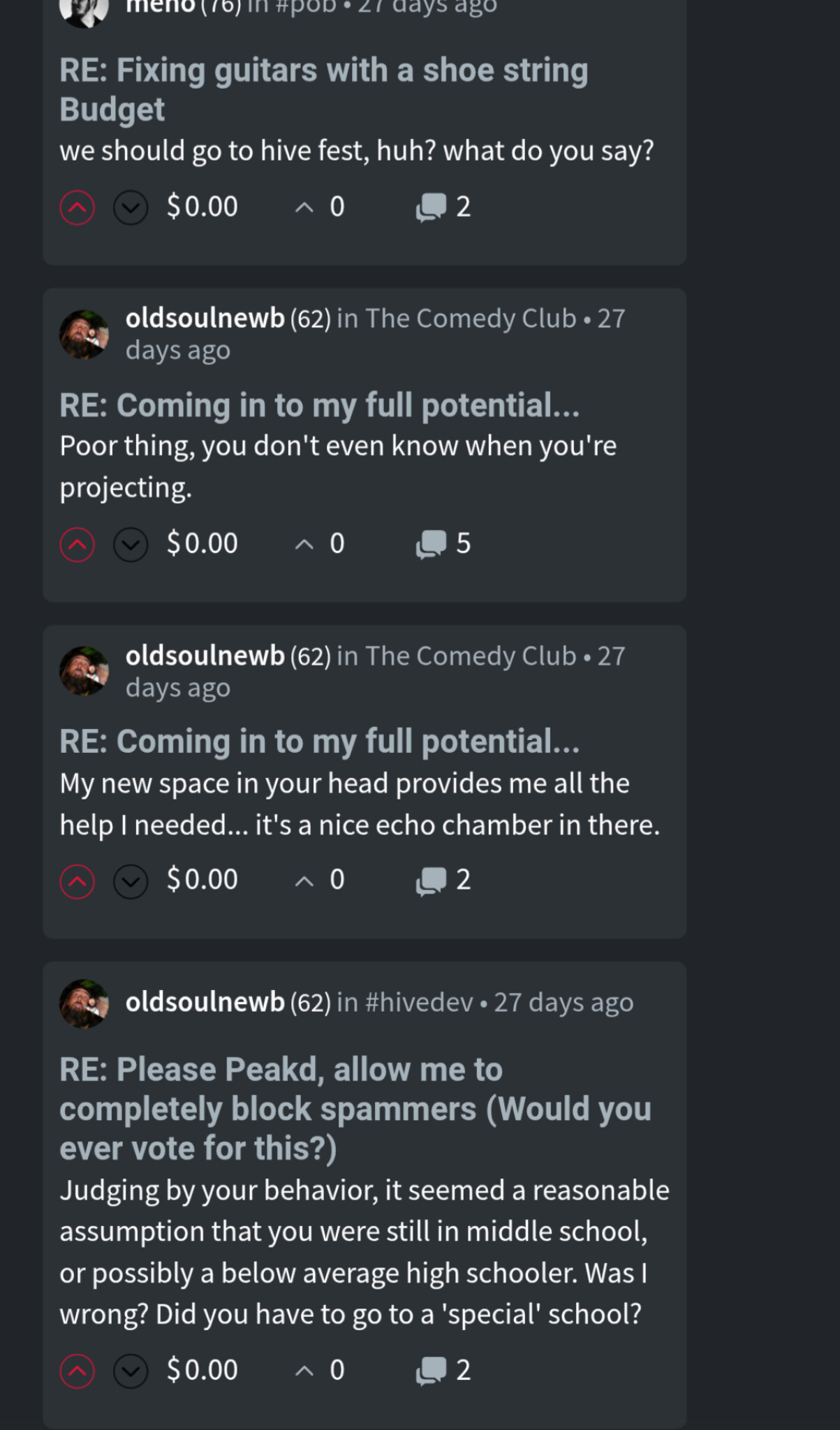Open the post title above the 'Poor thing' comment

coord(319,406)
